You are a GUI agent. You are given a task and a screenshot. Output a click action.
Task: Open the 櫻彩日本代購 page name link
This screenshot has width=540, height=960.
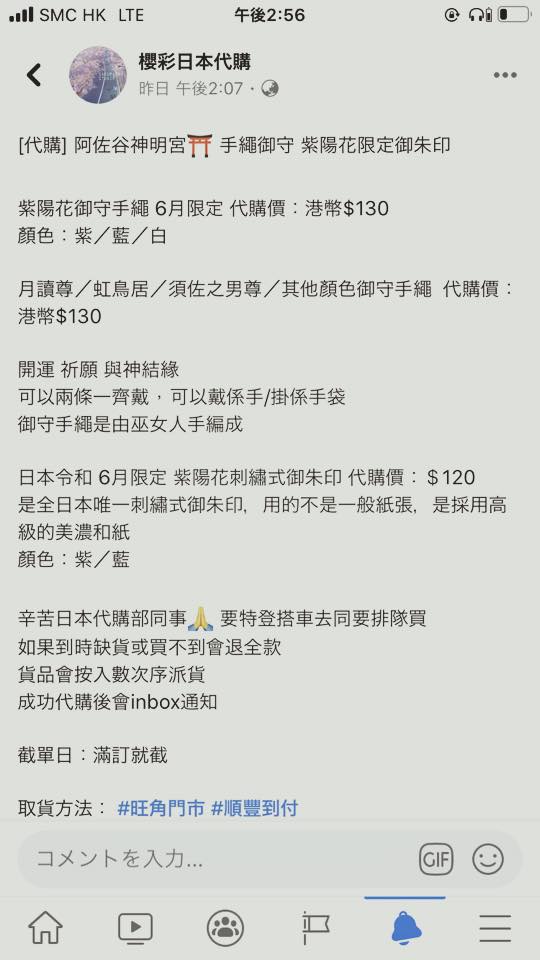(195, 61)
